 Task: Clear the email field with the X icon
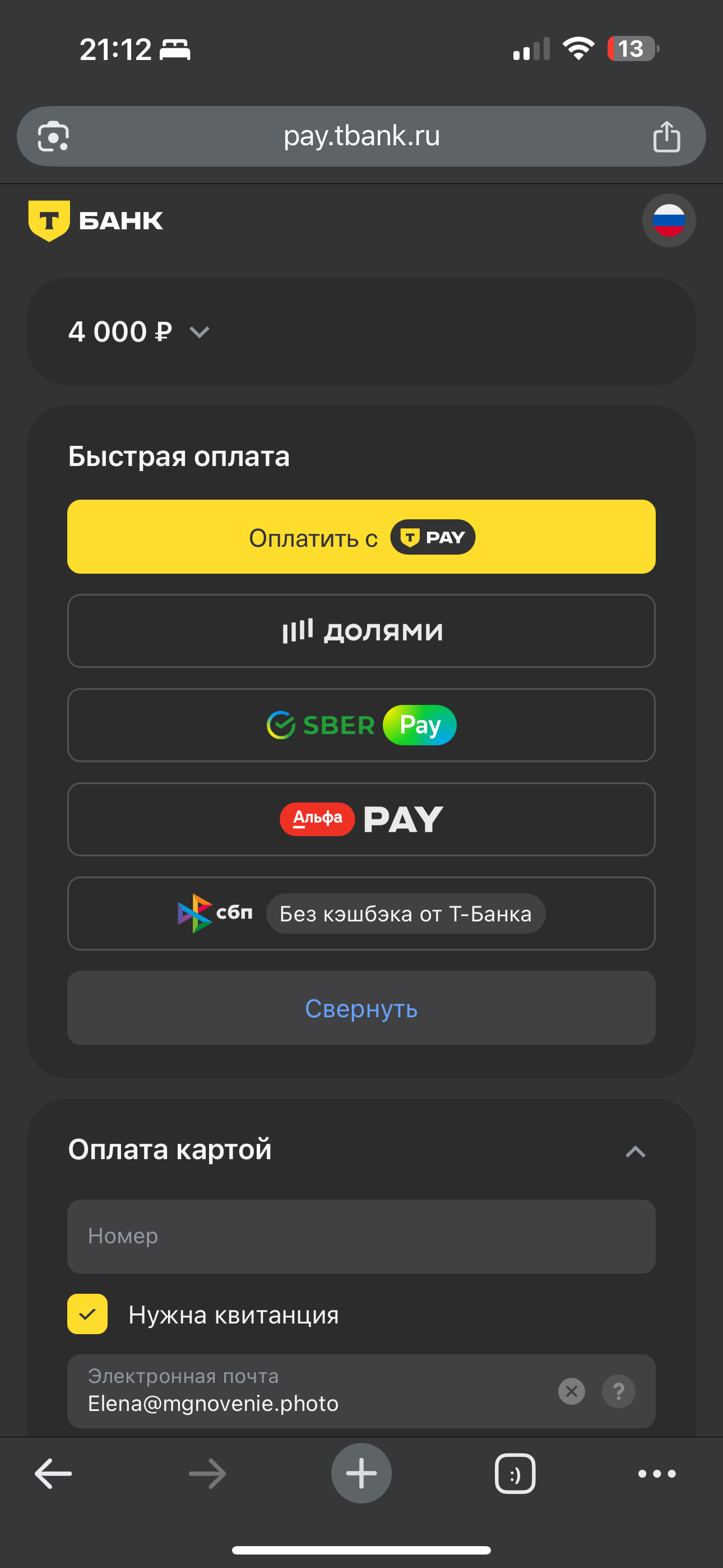(x=571, y=1391)
